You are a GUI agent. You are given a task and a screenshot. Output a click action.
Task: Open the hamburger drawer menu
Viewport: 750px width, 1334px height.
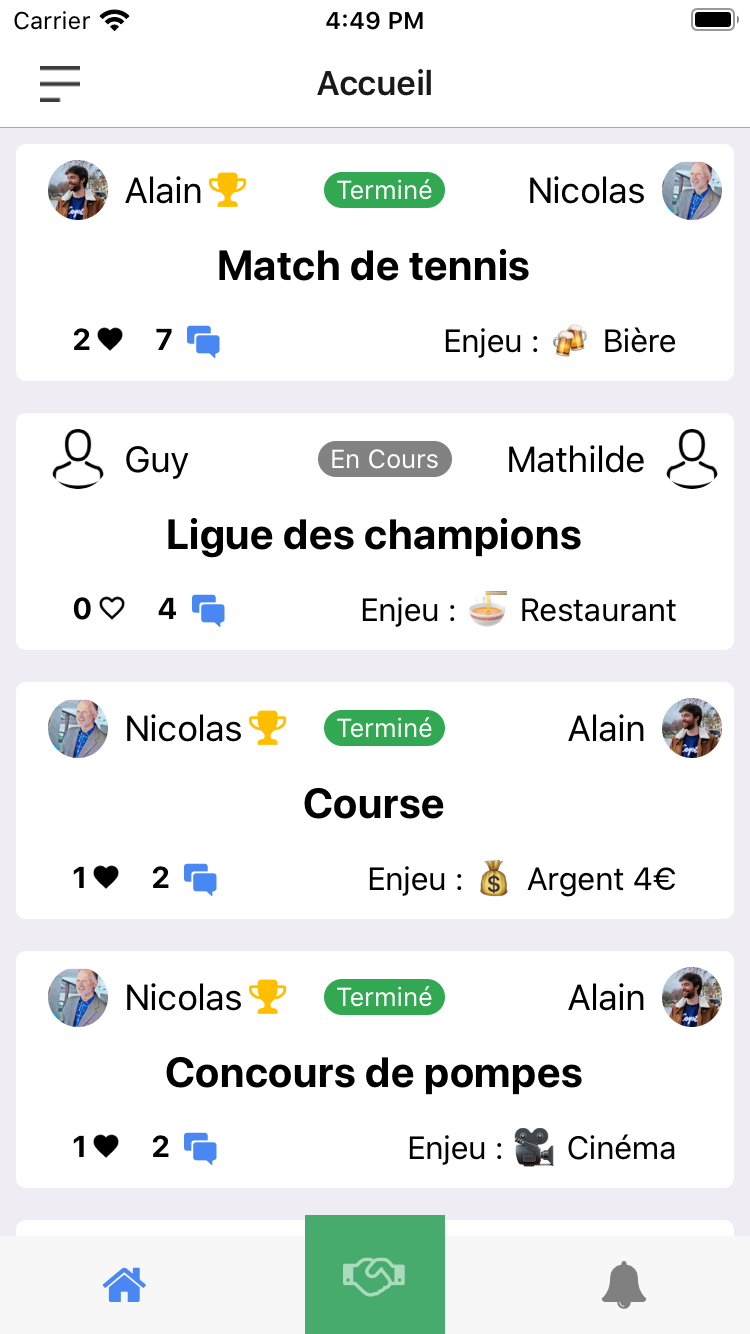(x=60, y=84)
